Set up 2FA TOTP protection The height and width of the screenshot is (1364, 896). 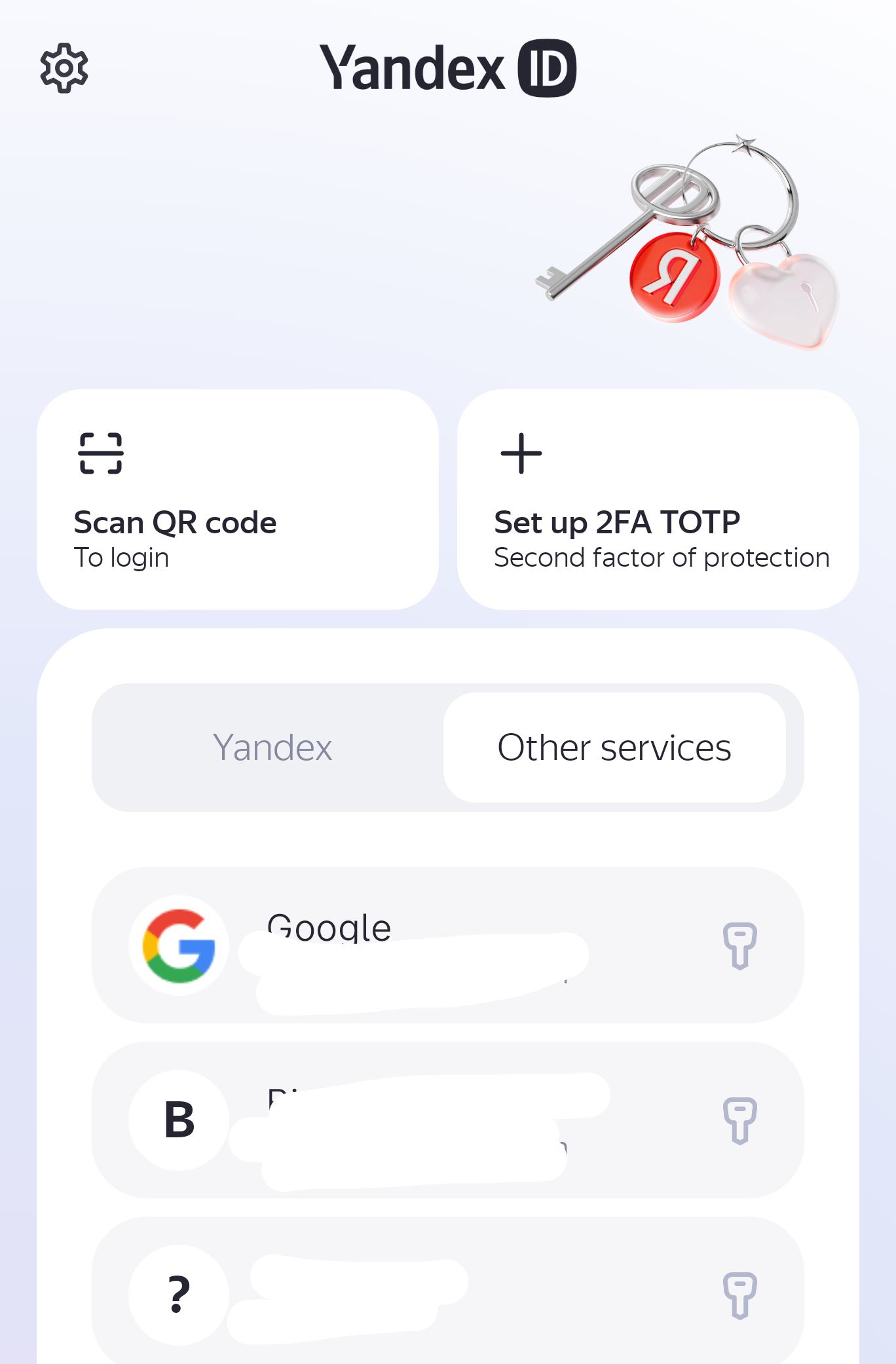pos(658,500)
